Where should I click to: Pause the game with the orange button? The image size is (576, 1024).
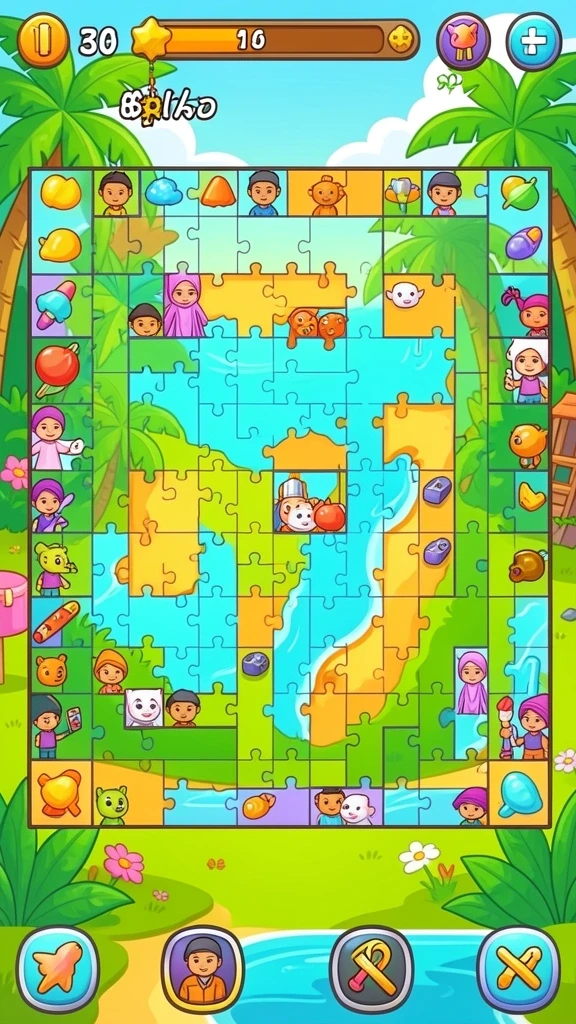click(x=43, y=40)
